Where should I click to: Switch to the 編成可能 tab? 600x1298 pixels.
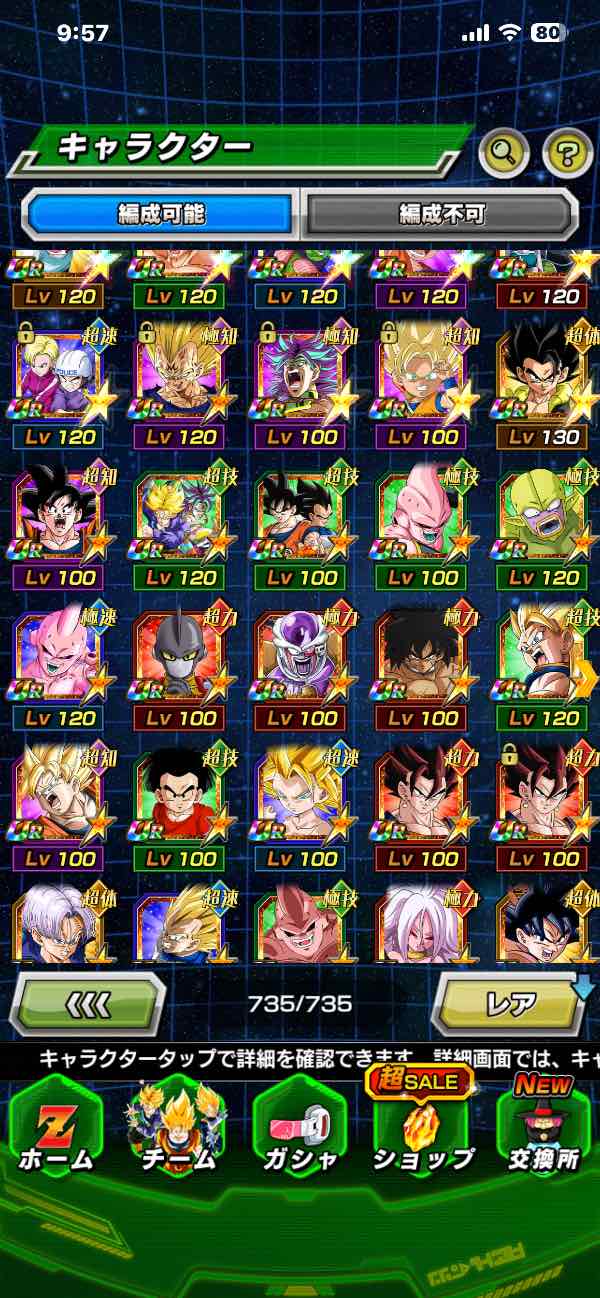point(161,213)
